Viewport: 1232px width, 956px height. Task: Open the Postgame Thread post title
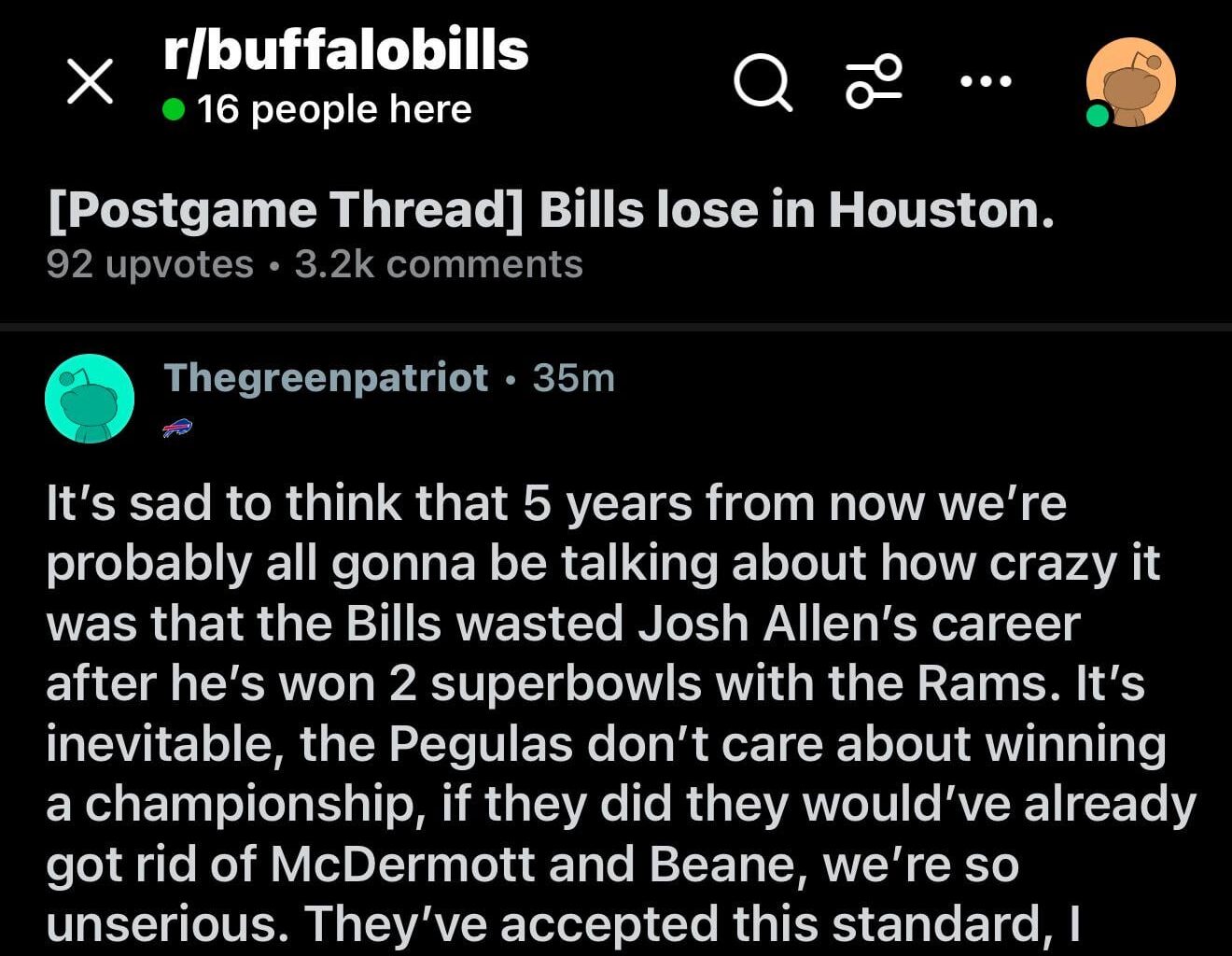click(x=551, y=209)
